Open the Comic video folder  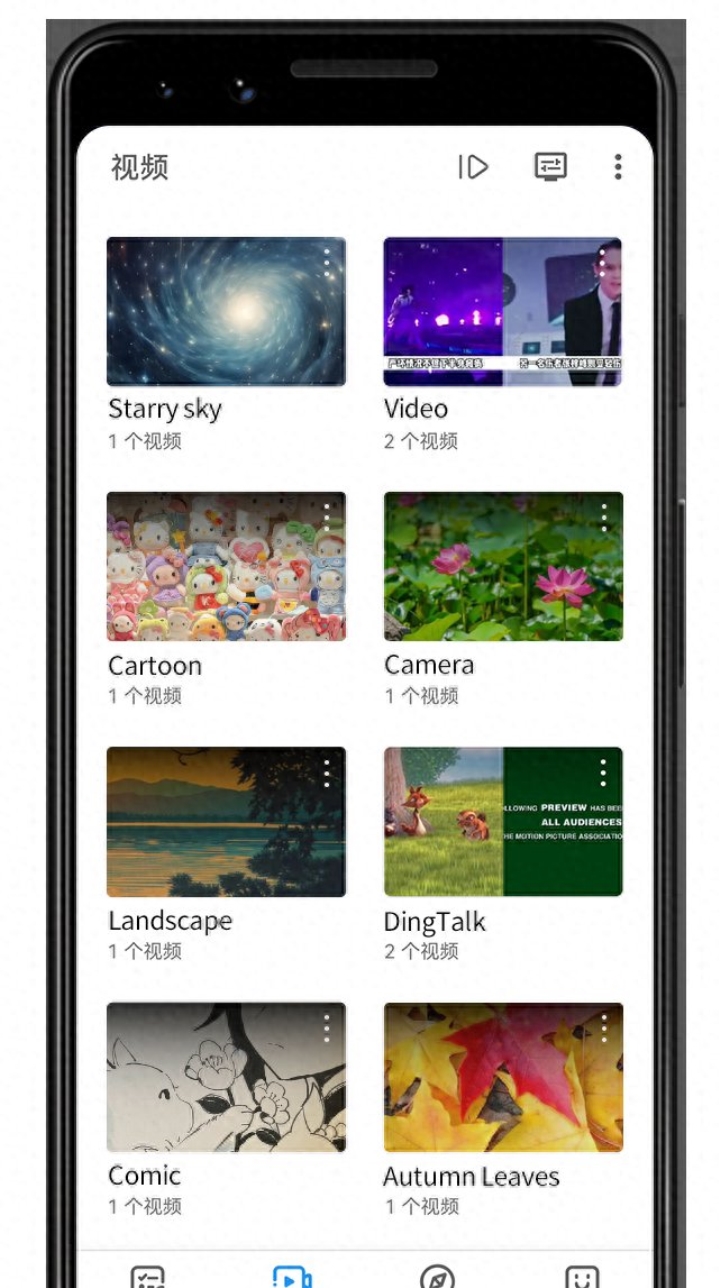click(226, 1077)
